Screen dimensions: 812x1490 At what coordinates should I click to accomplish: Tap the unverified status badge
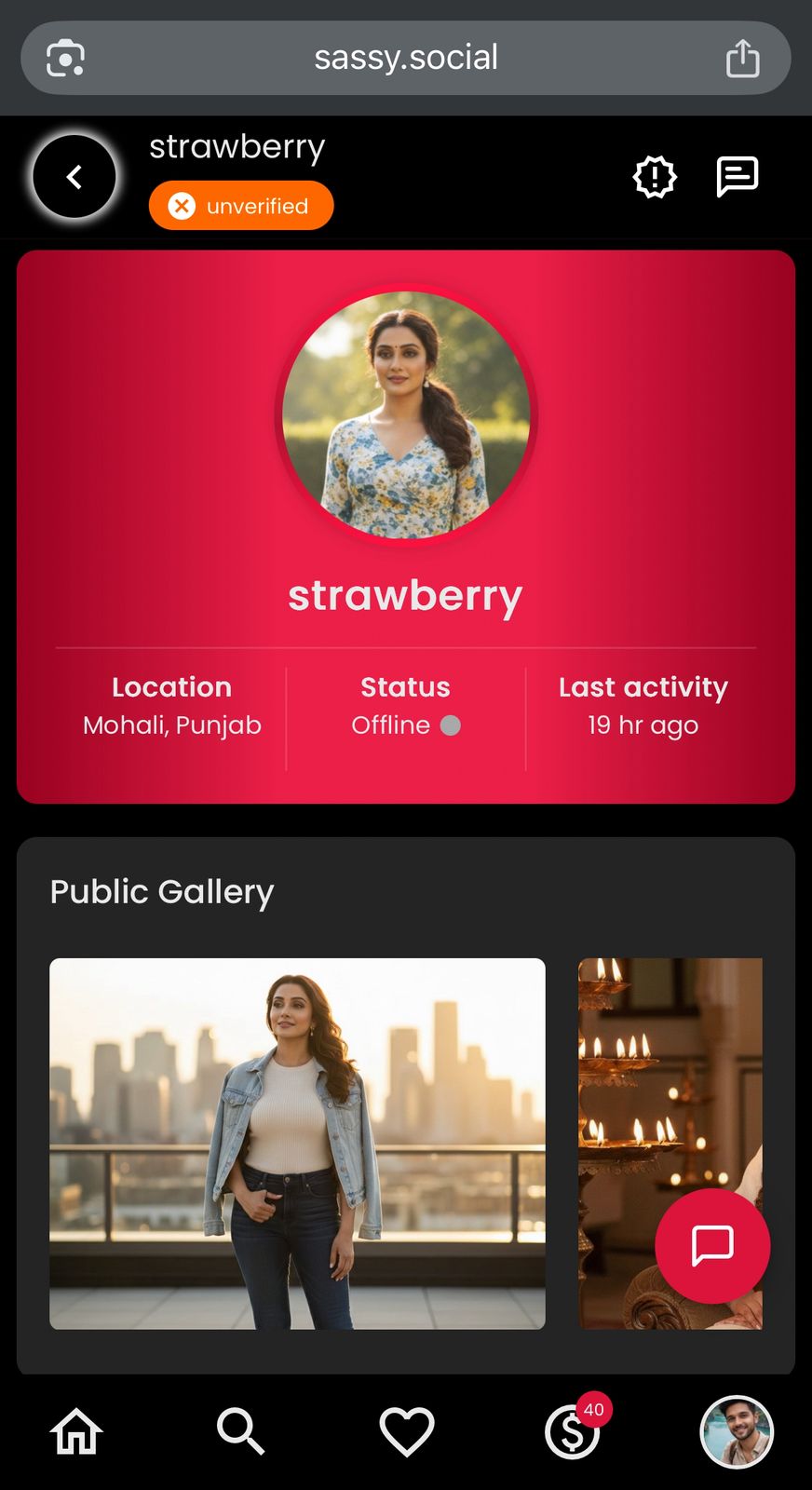click(240, 205)
